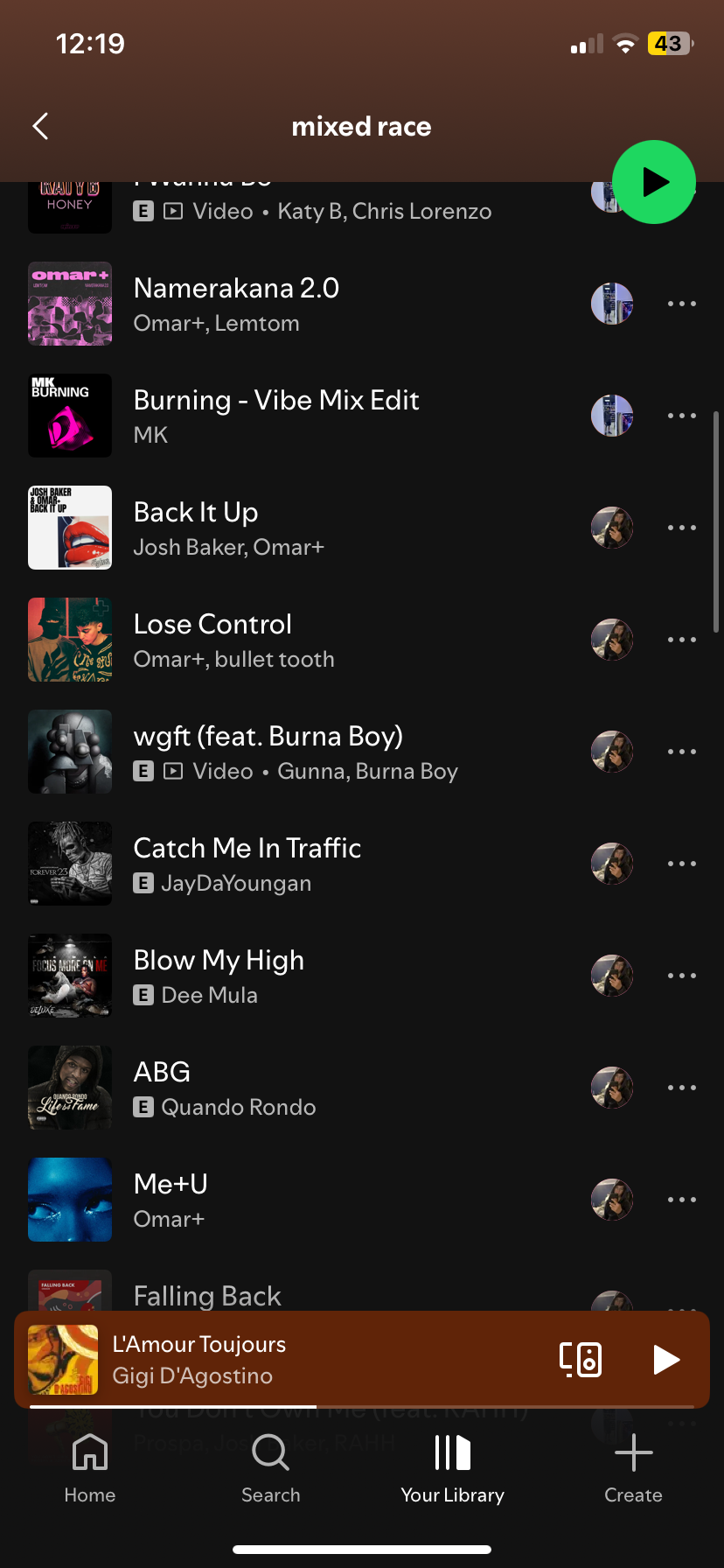The width and height of the screenshot is (724, 1568).
Task: Go back from the mixed race playlist
Action: pos(40,127)
